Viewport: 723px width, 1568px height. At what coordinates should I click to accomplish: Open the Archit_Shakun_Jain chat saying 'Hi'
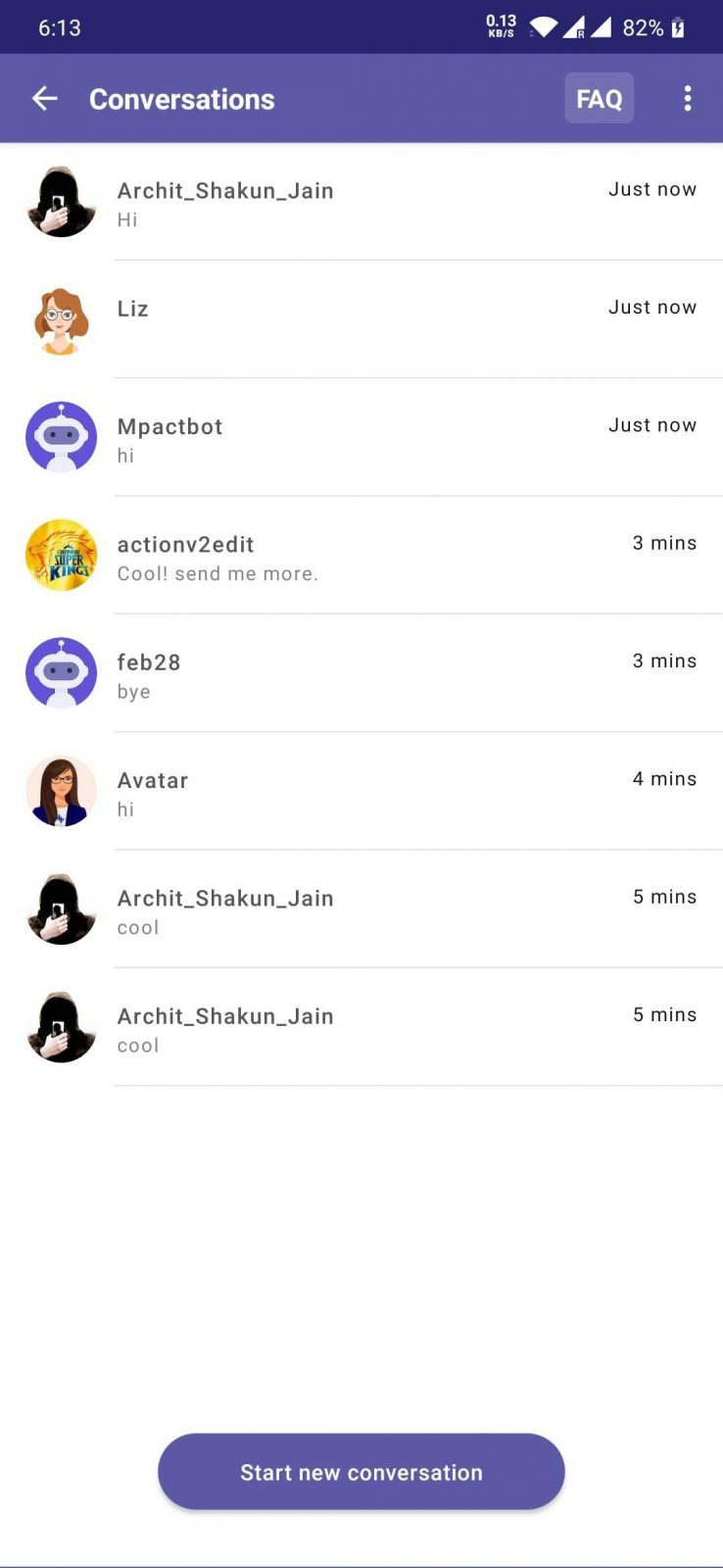click(392, 202)
